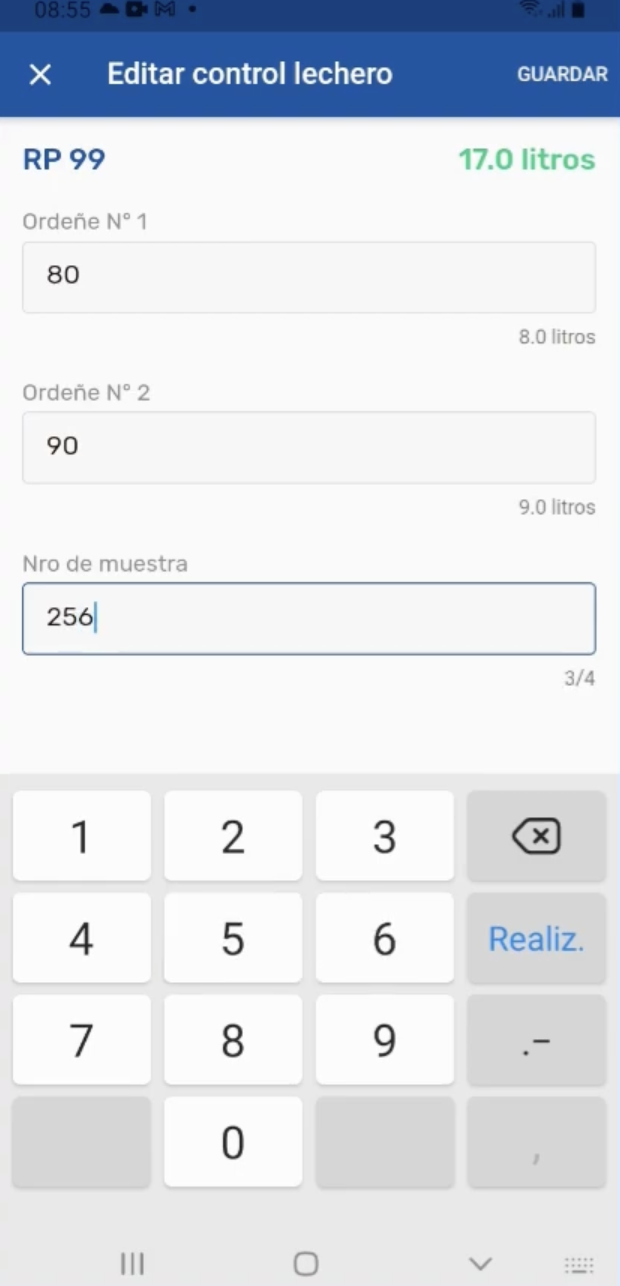The image size is (620, 1286).
Task: Tap GUARDAR to save changes
Action: pos(562,75)
